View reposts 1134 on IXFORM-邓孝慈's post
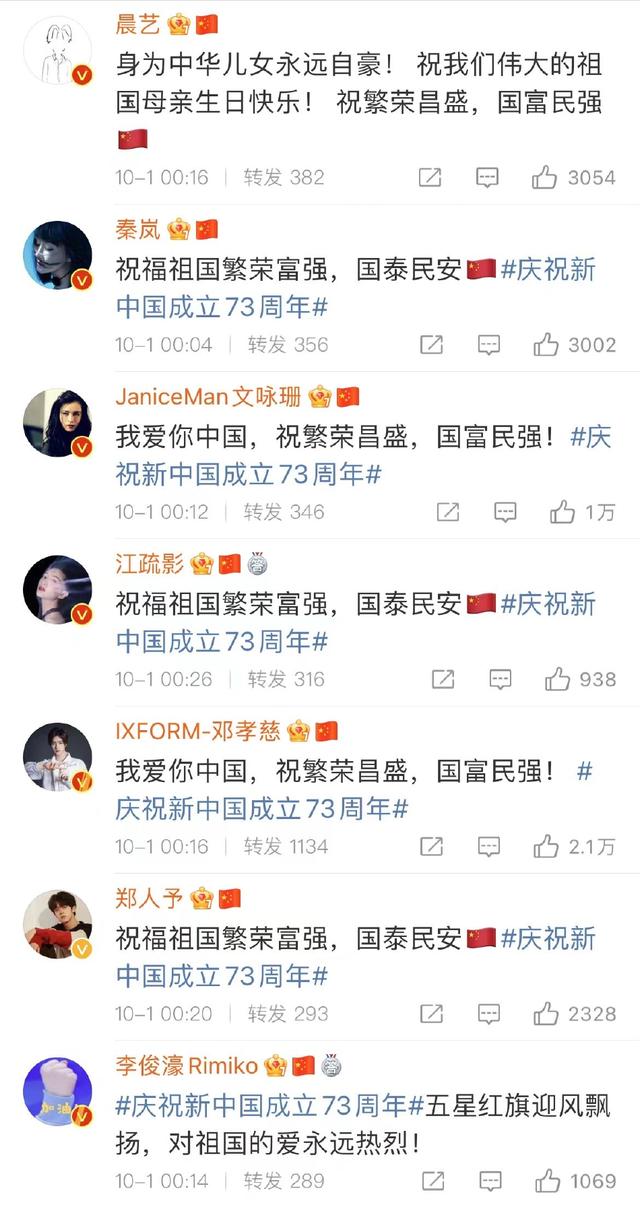640x1207 pixels. click(x=286, y=847)
